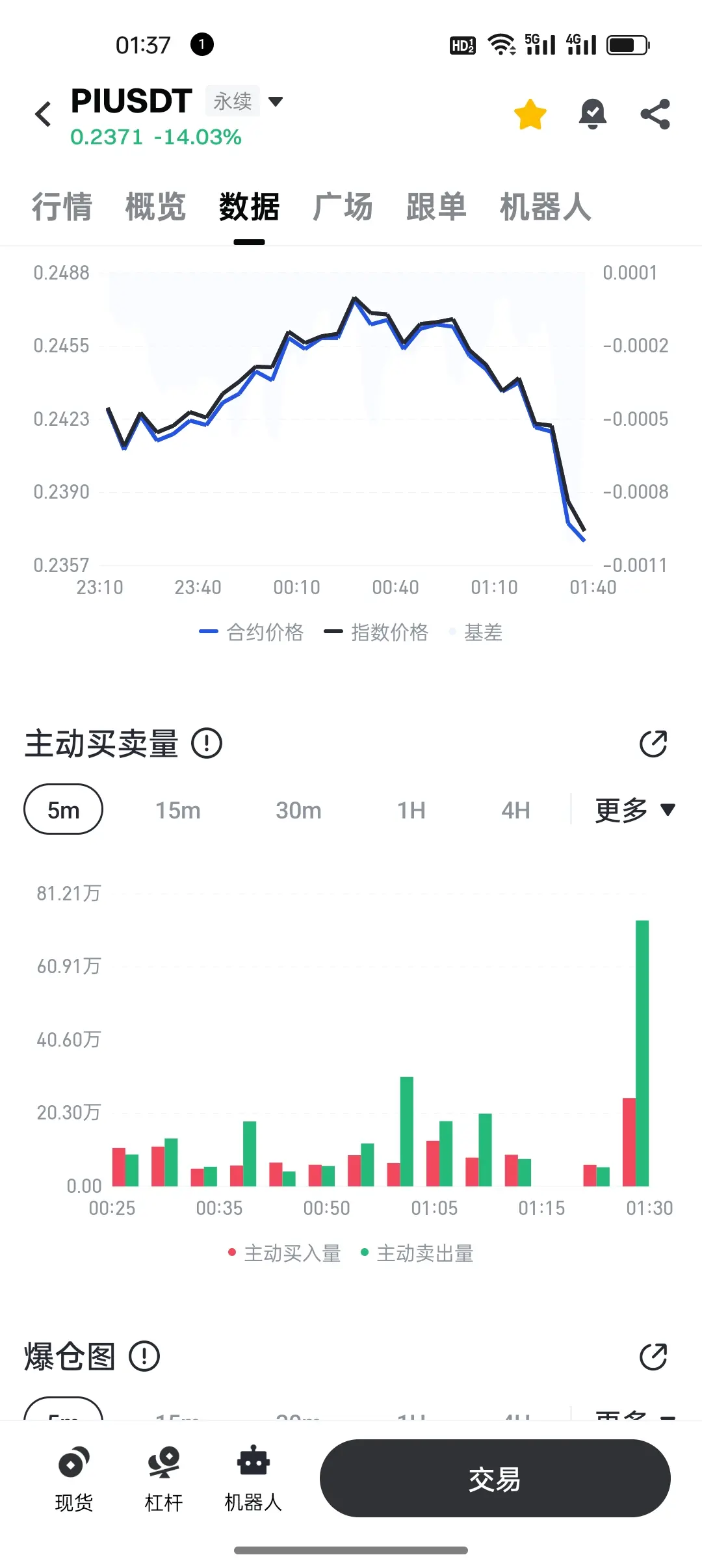Image resolution: width=702 pixels, height=1568 pixels.
Task: Switch to the 概览 tab
Action: 155,207
